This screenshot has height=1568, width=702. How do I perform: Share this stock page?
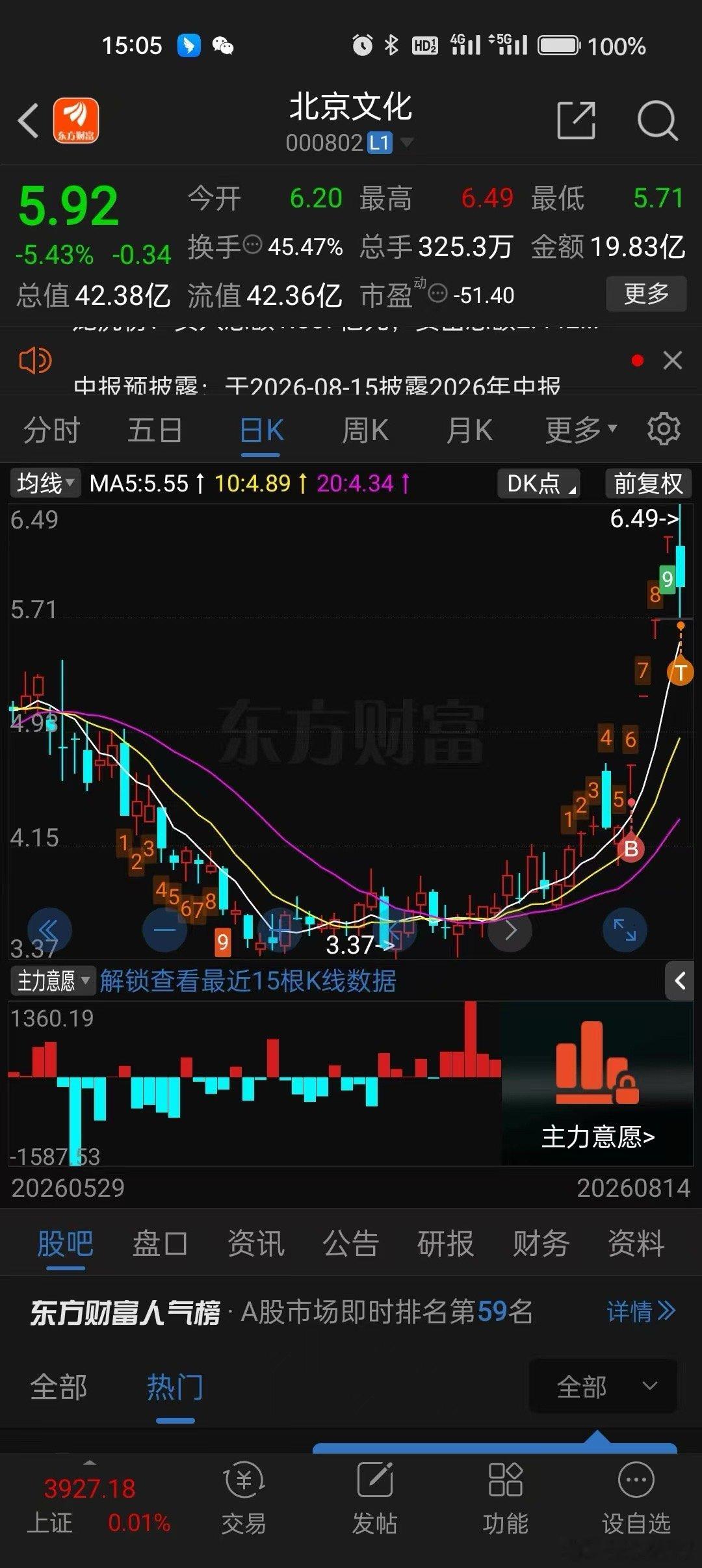[577, 120]
